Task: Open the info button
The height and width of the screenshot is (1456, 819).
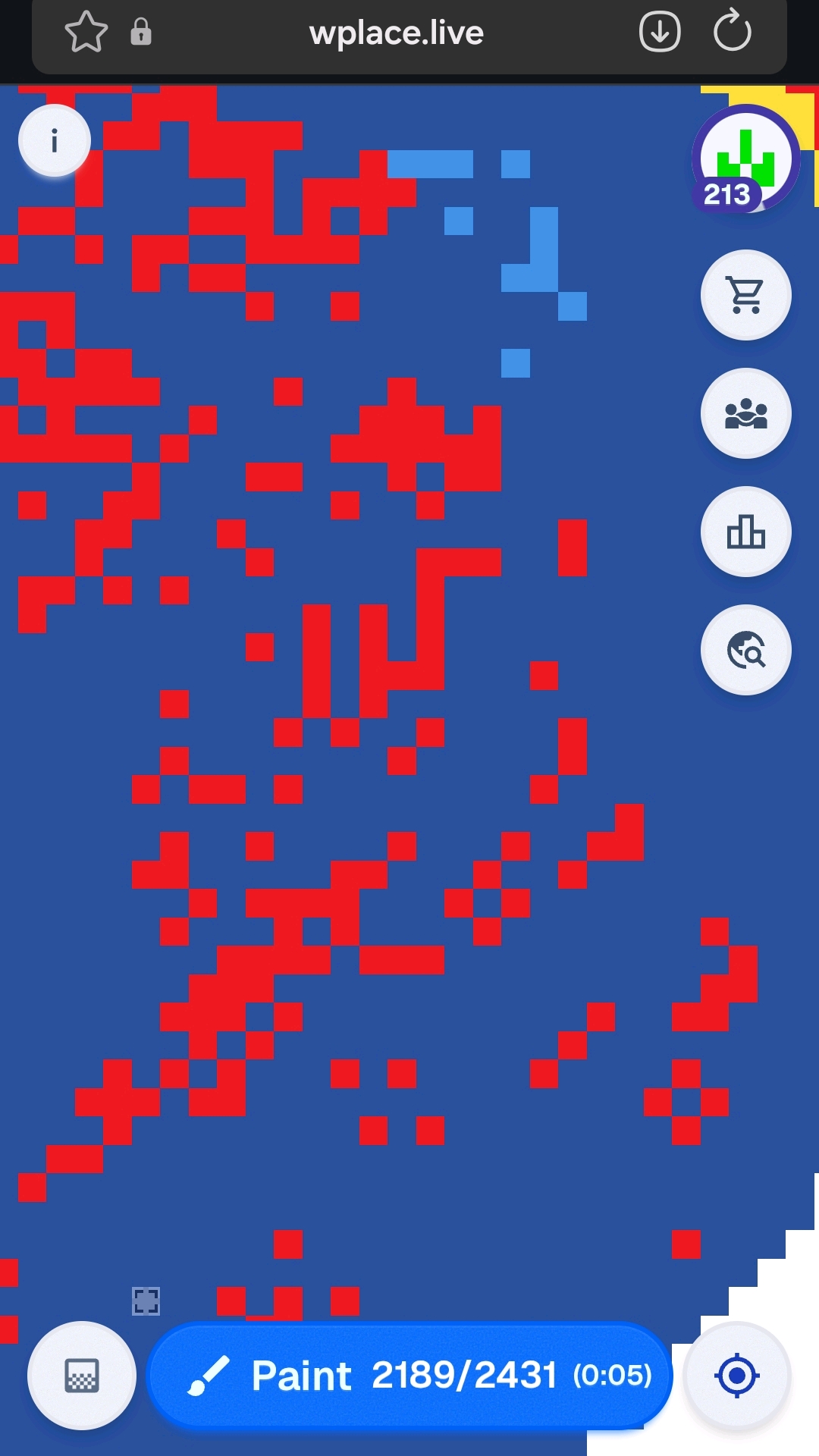Action: point(55,141)
